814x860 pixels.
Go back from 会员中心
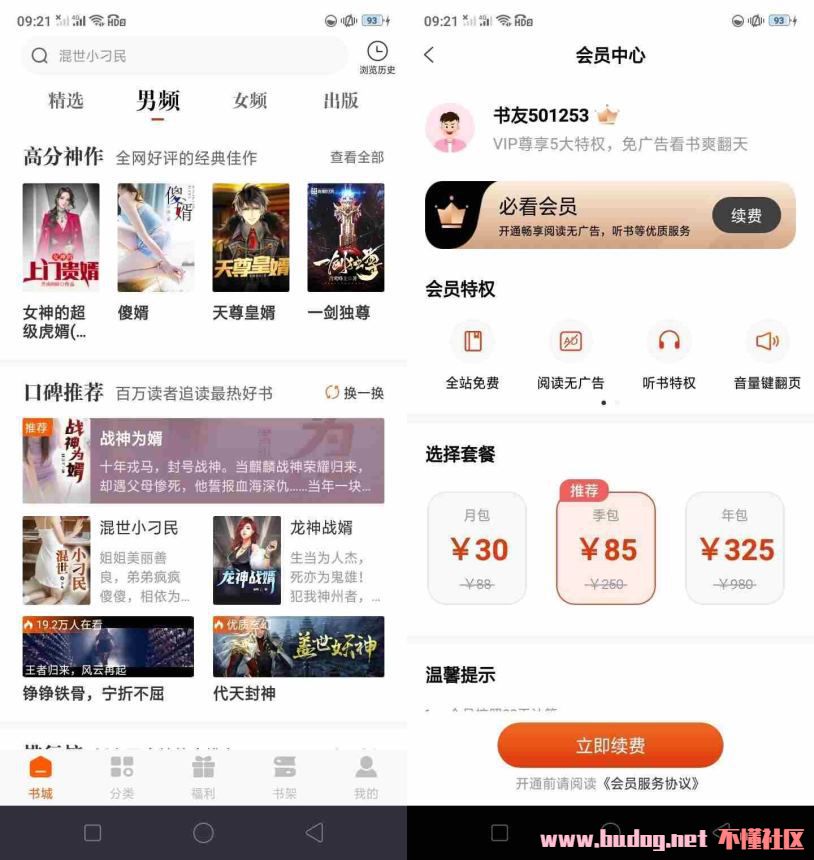(430, 55)
